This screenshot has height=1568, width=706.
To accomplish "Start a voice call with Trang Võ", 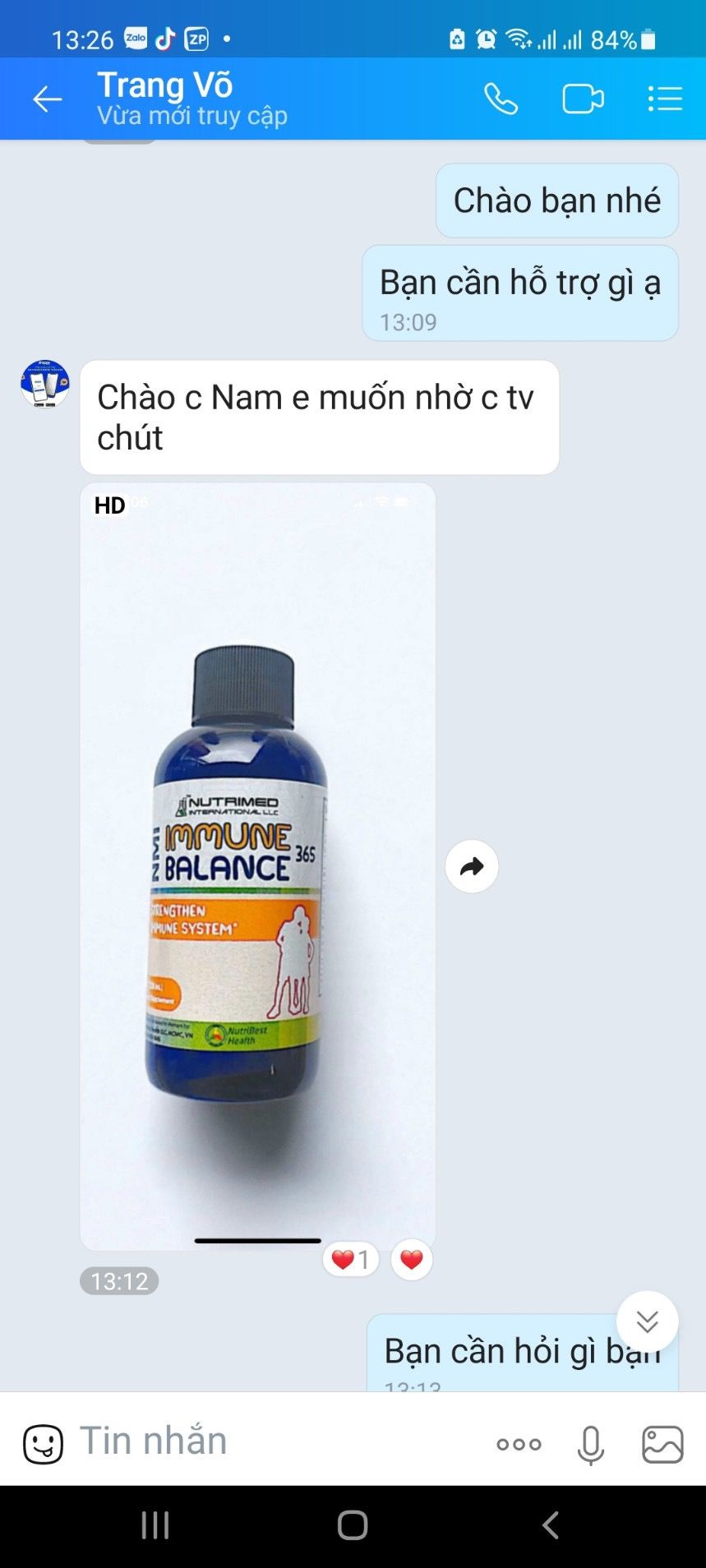I will tap(501, 99).
